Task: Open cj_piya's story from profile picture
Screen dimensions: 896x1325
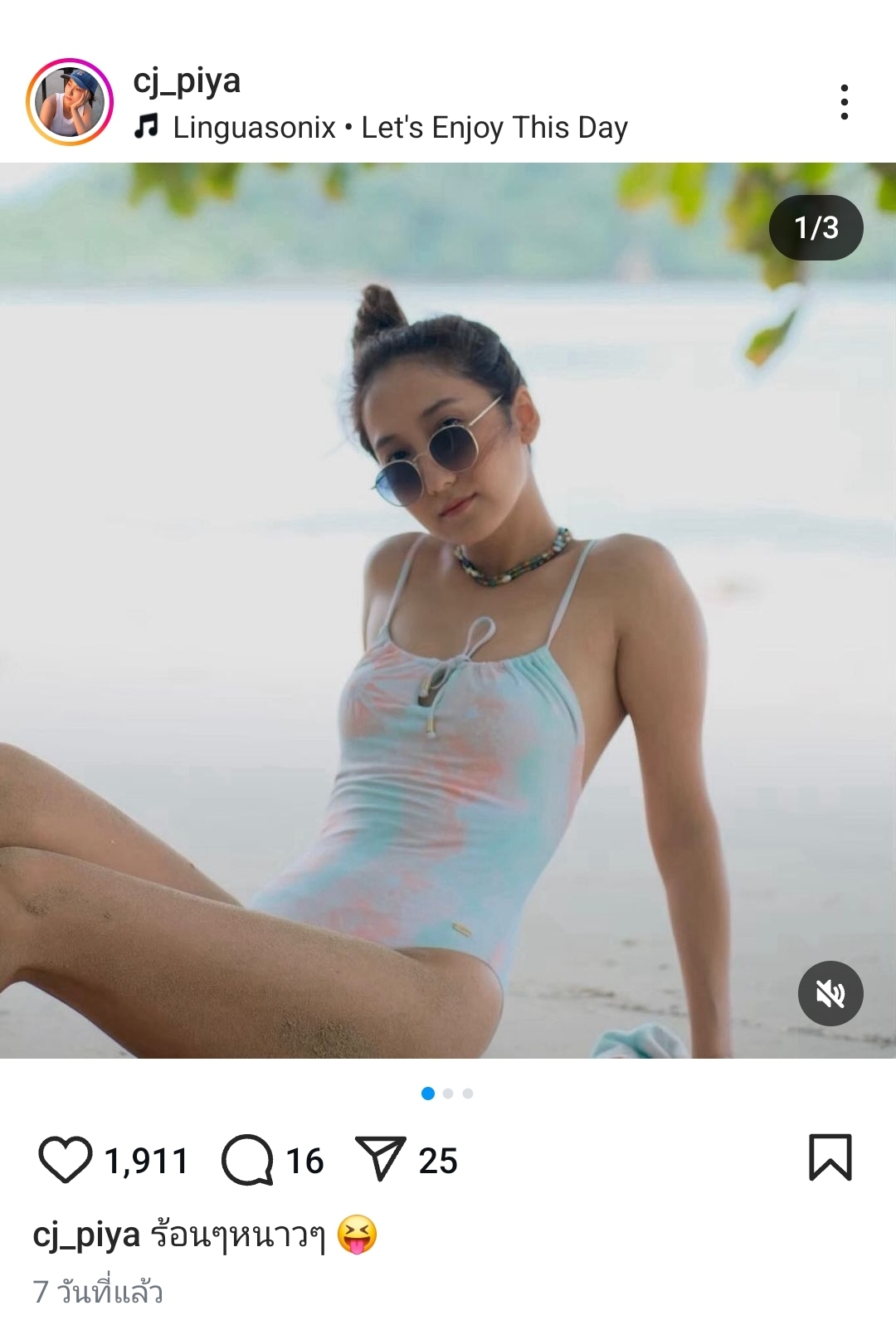Action: [x=70, y=102]
